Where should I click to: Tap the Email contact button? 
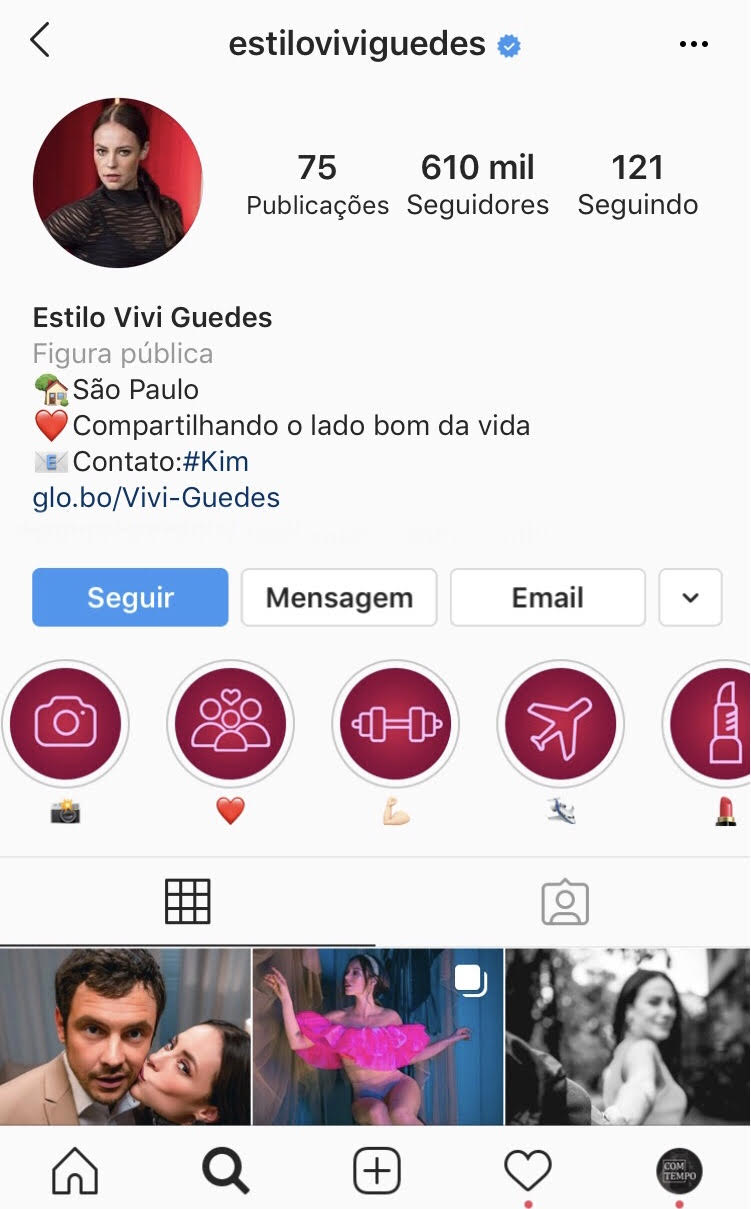[x=547, y=598]
